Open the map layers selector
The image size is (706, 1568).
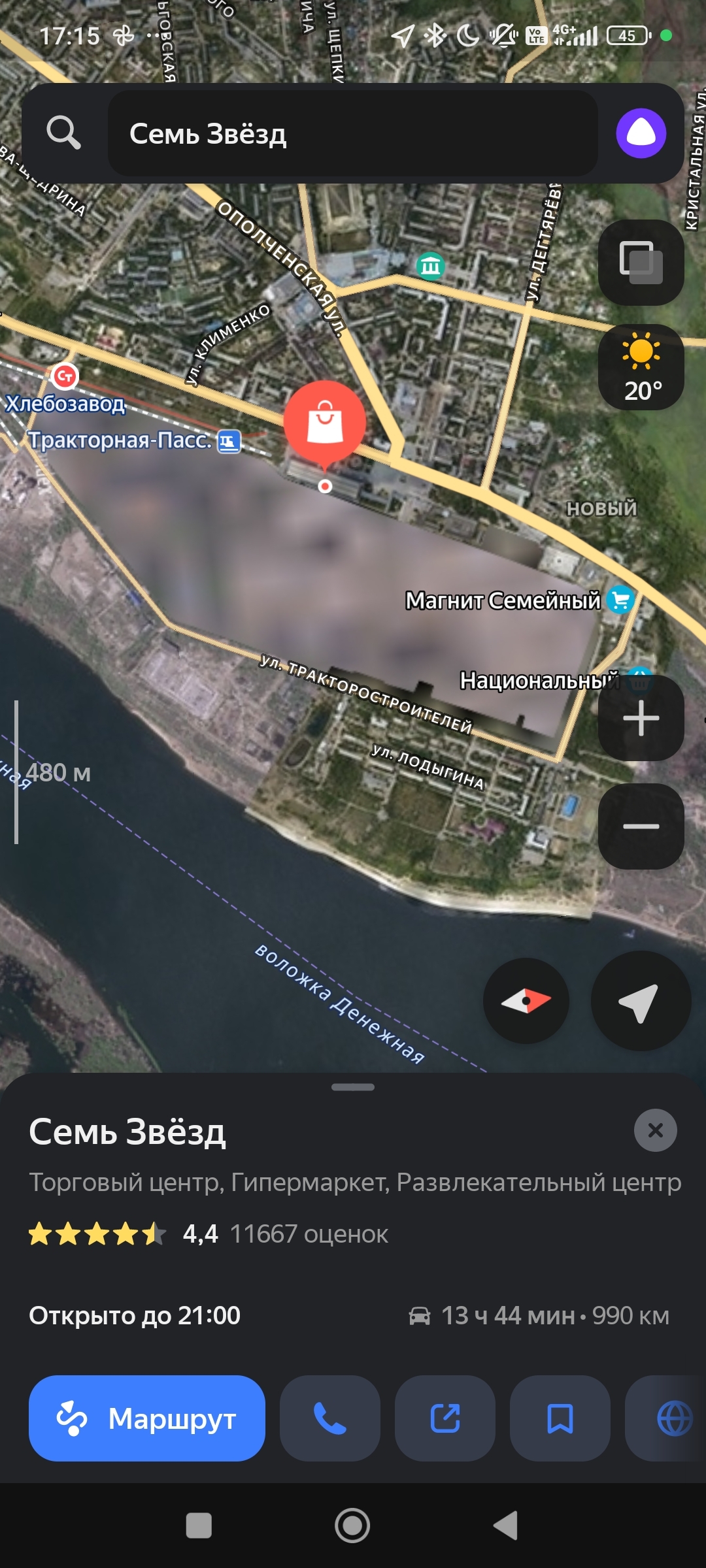(641, 263)
